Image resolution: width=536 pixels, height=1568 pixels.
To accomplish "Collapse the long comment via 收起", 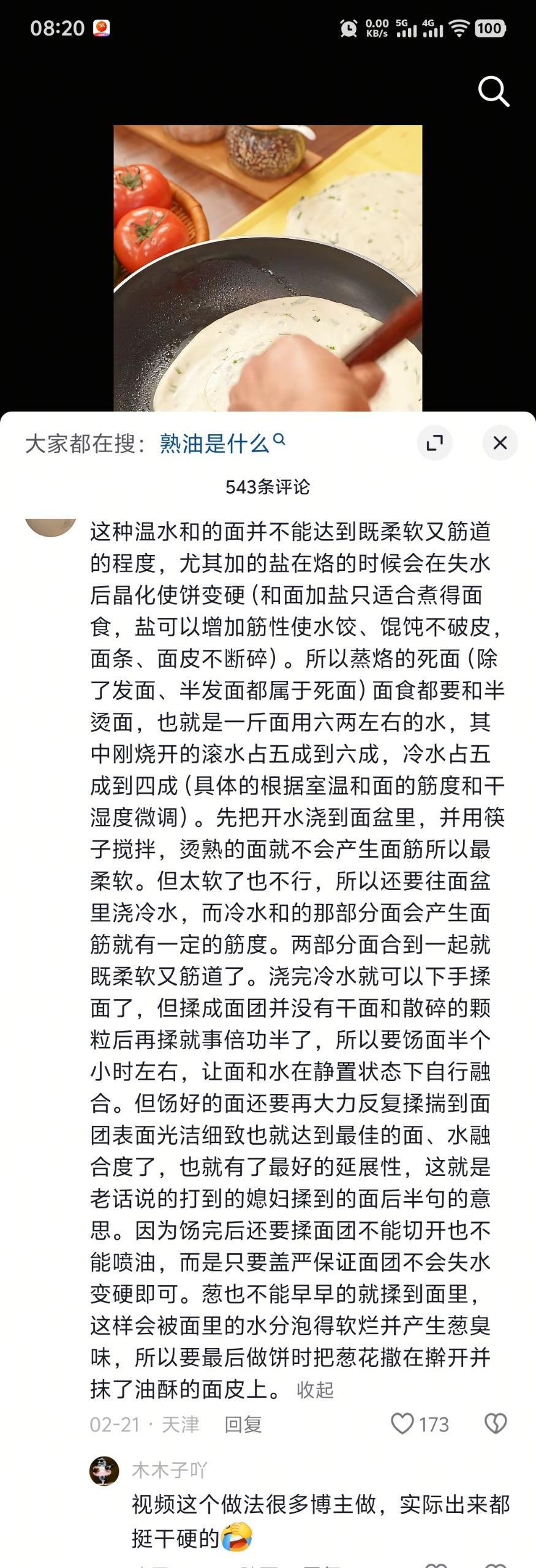I will (x=315, y=1390).
